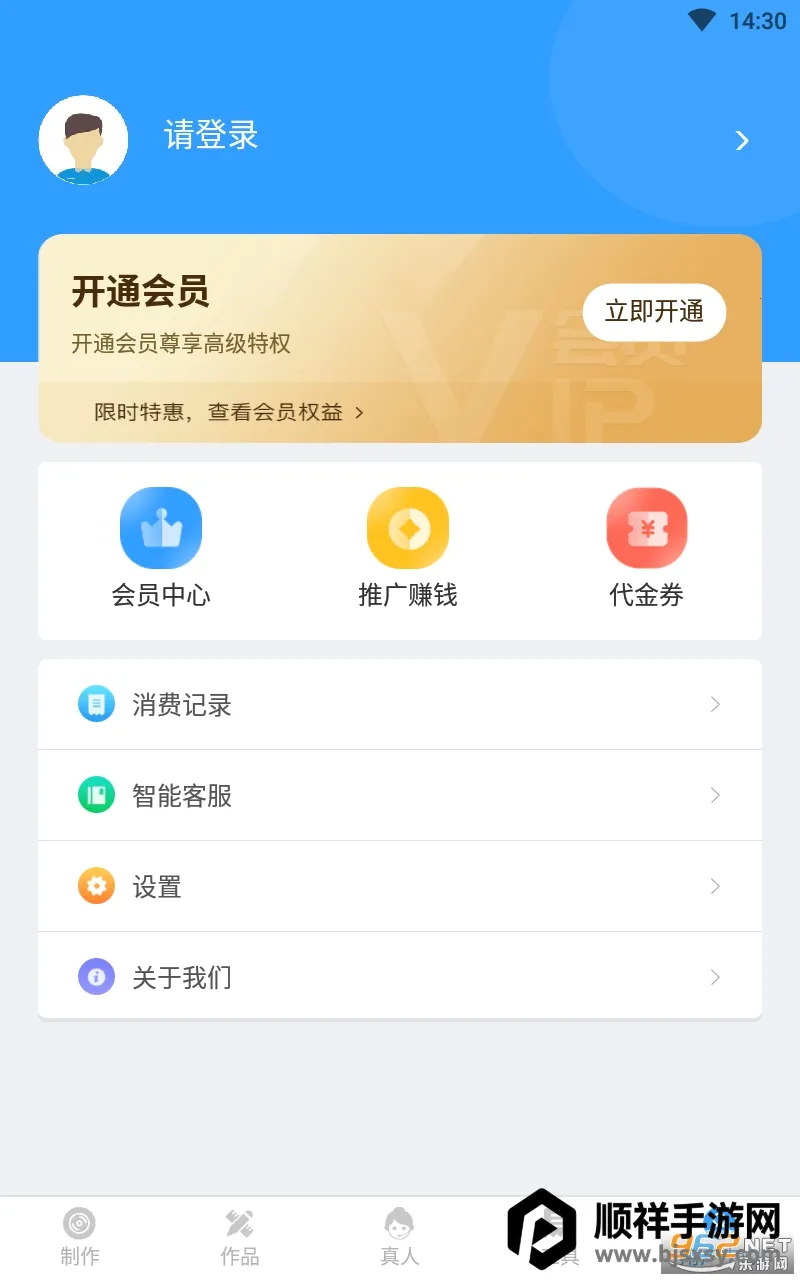Open the profile avatar
Viewport: 800px width, 1280px height.
point(83,140)
